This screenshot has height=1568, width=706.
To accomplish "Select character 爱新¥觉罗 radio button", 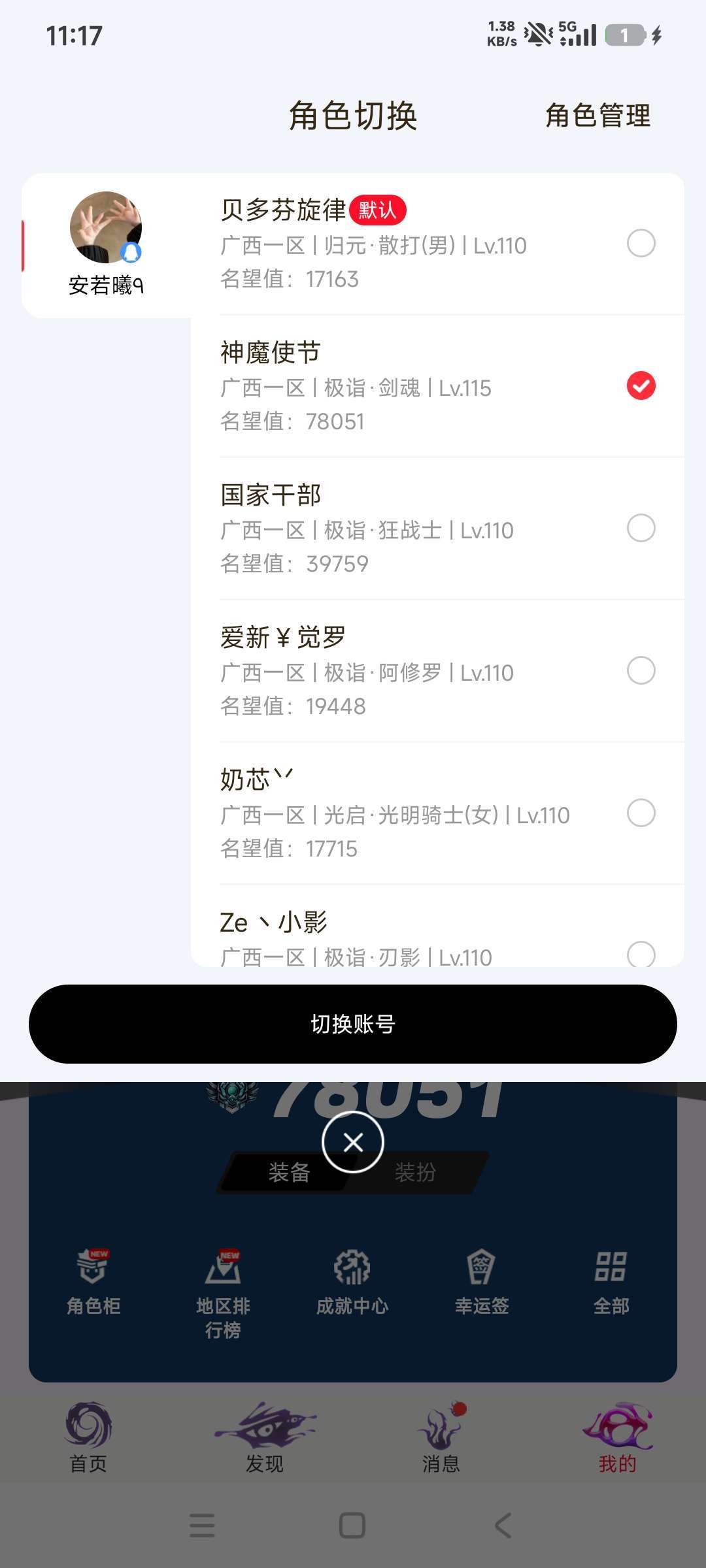I will 642,670.
